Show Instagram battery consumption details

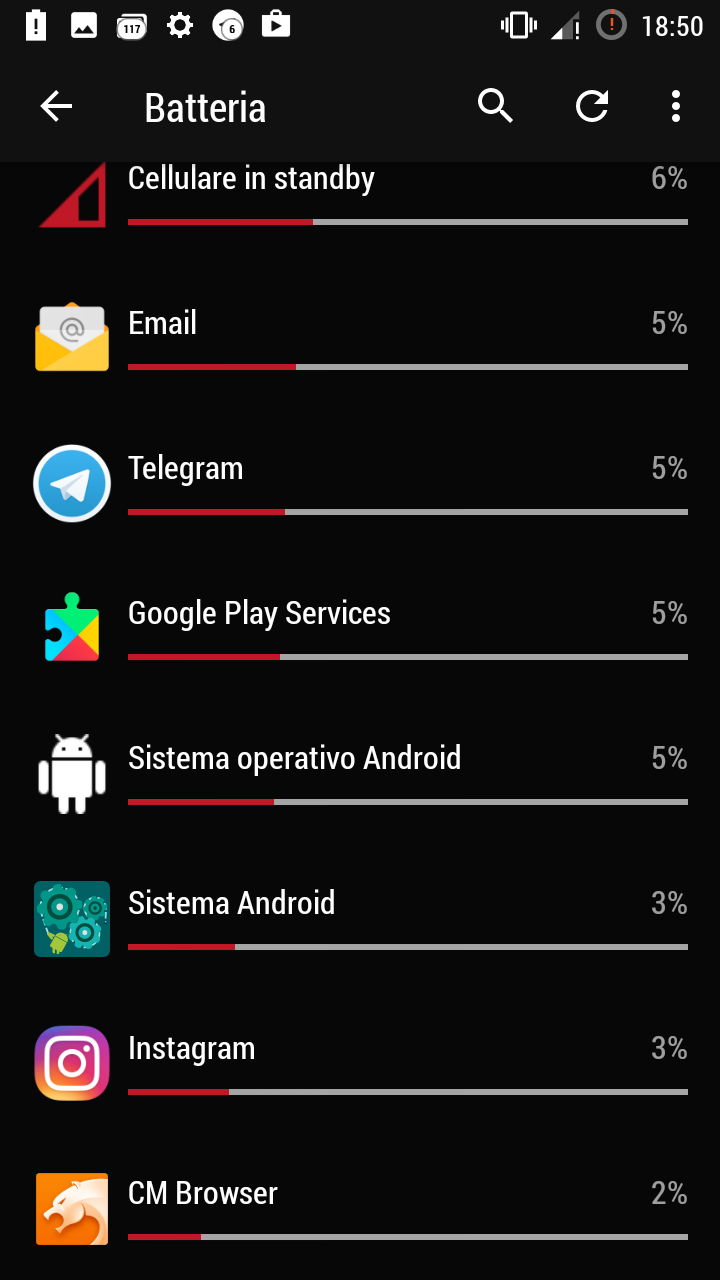click(360, 1063)
